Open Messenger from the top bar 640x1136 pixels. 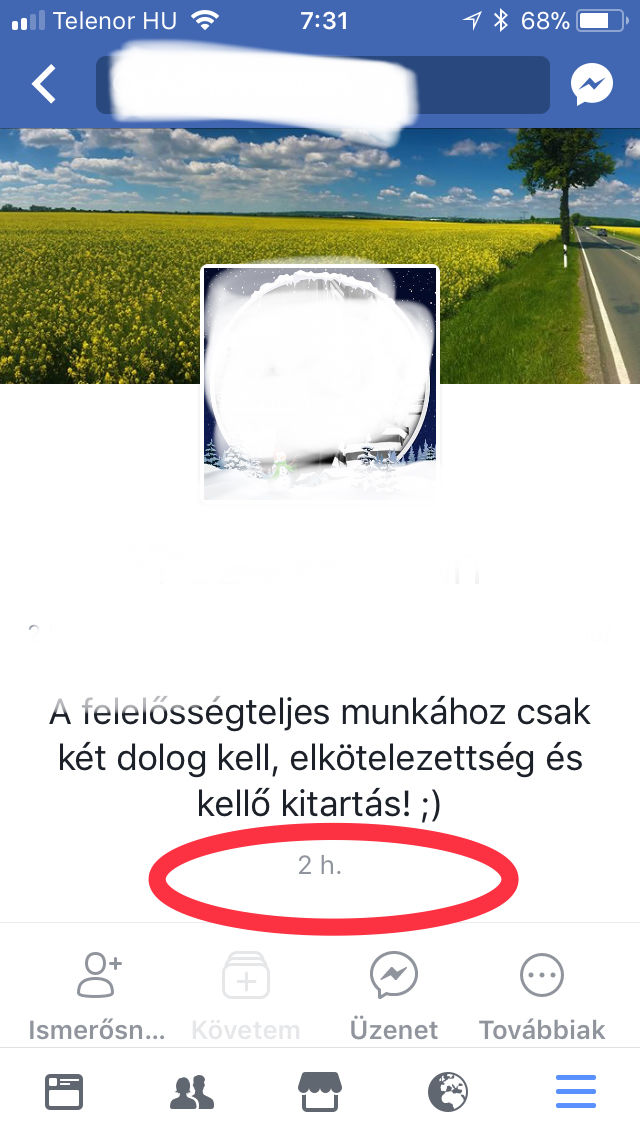[592, 85]
